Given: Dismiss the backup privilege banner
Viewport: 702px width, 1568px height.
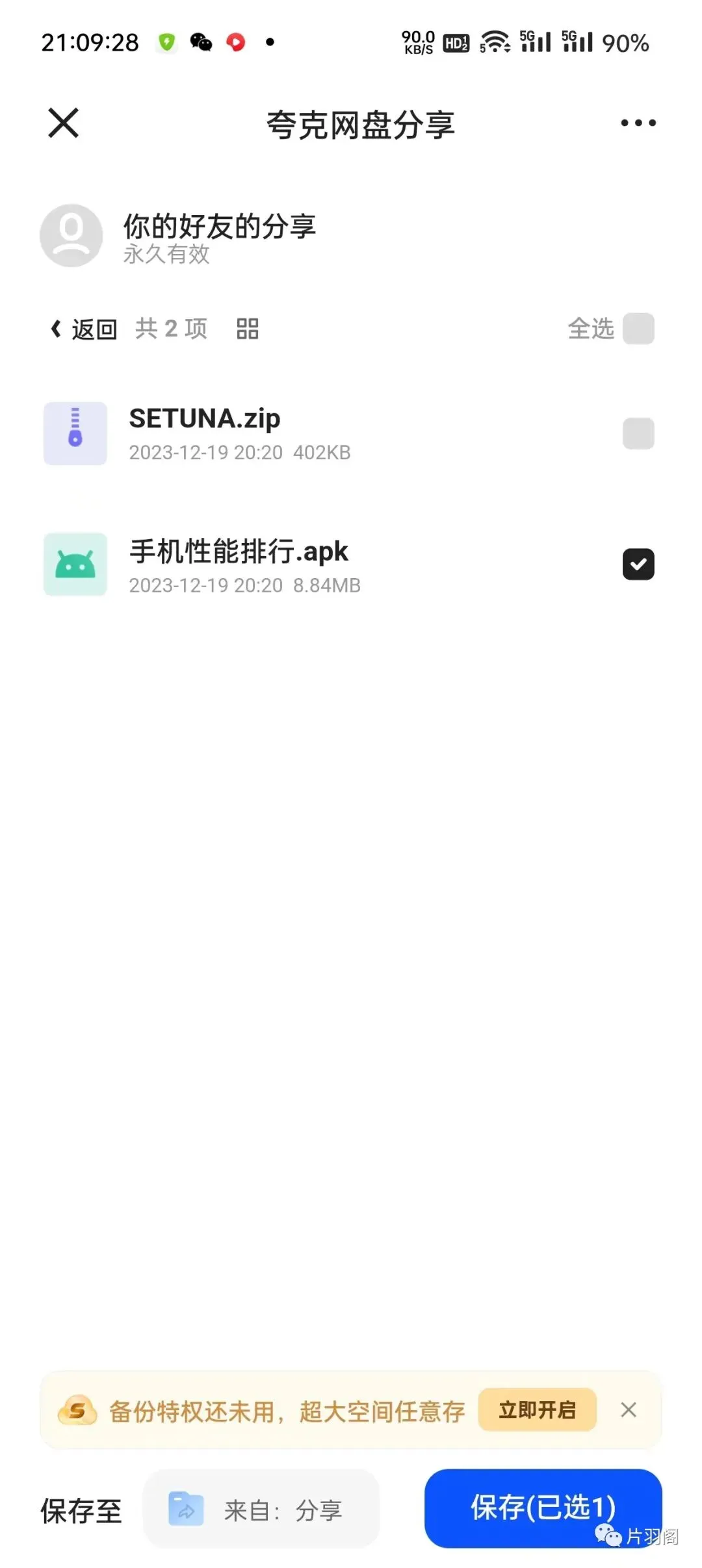Looking at the screenshot, I should (629, 1410).
